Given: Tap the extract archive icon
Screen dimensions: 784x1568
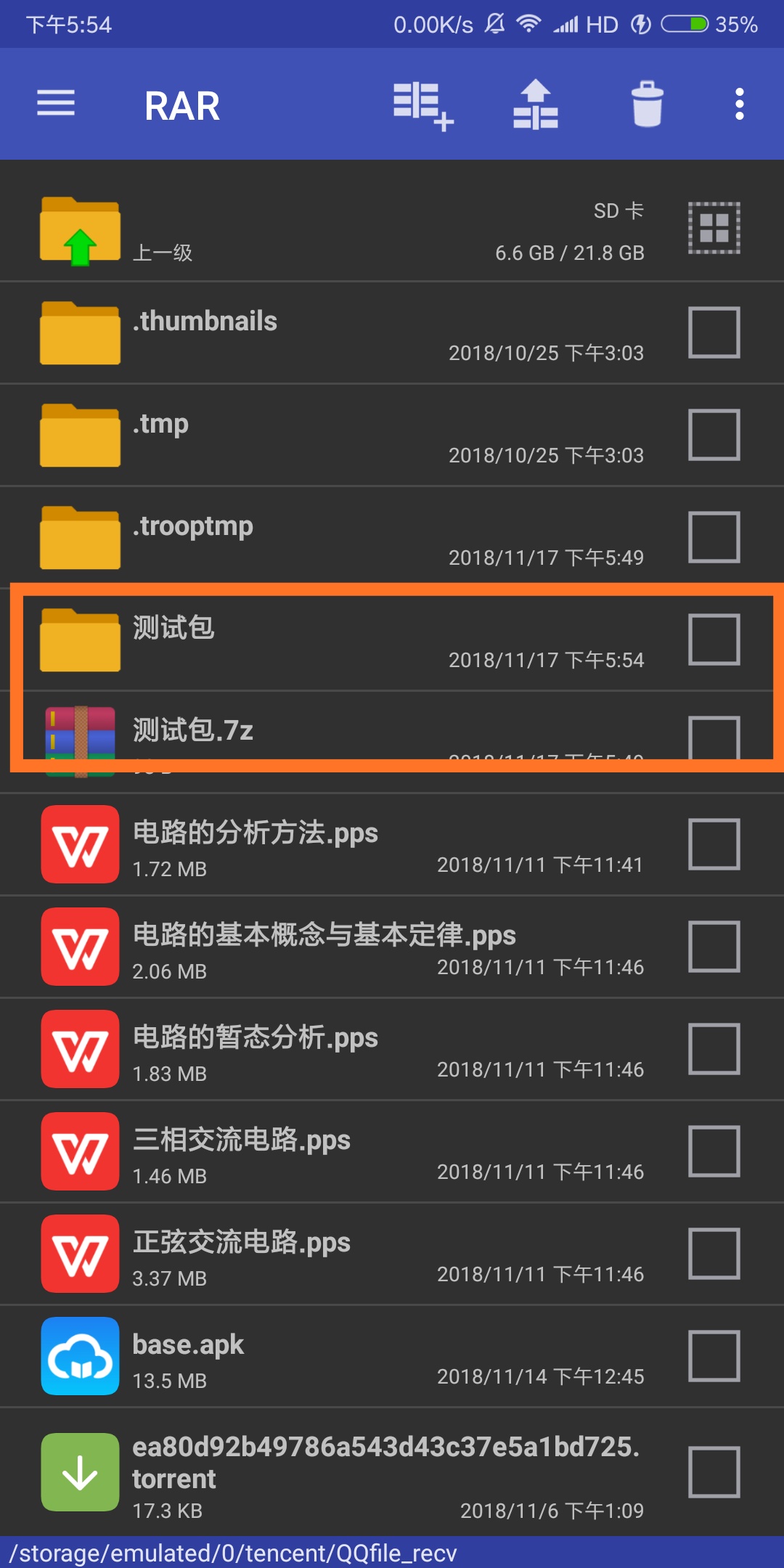Looking at the screenshot, I should 536,105.
